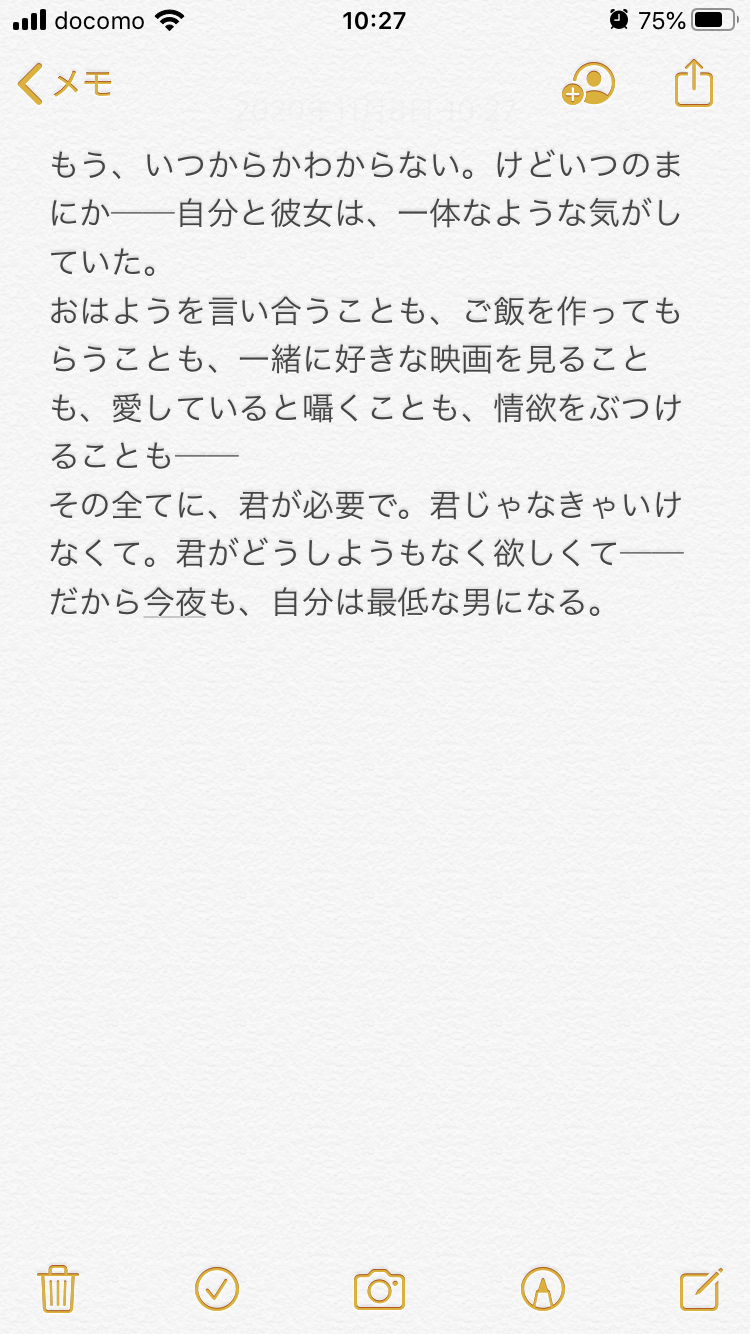Compose a new note
750x1334 pixels.
[700, 1288]
